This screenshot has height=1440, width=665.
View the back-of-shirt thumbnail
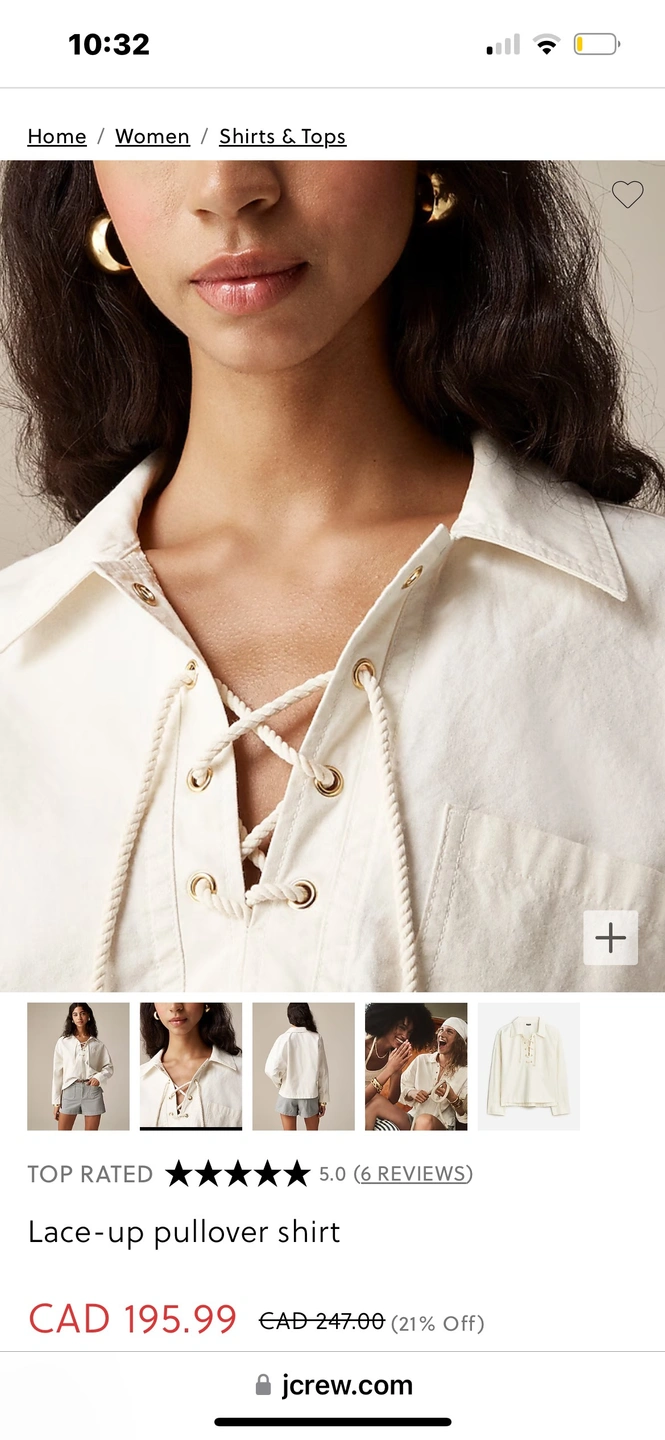(x=303, y=1066)
